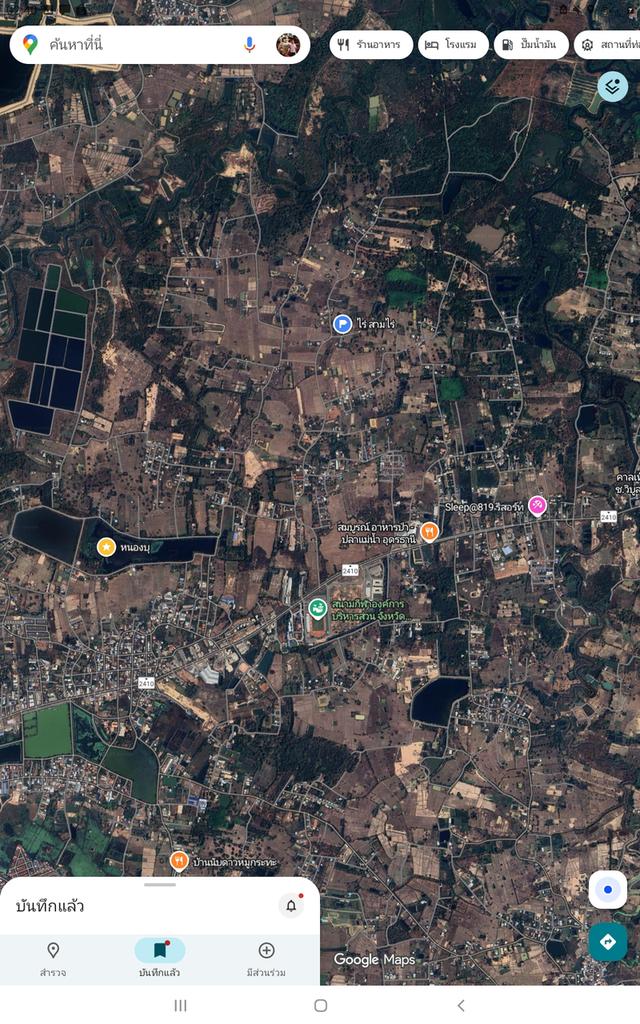Start directions with the arrow button
The width and height of the screenshot is (640, 1024).
click(x=608, y=942)
